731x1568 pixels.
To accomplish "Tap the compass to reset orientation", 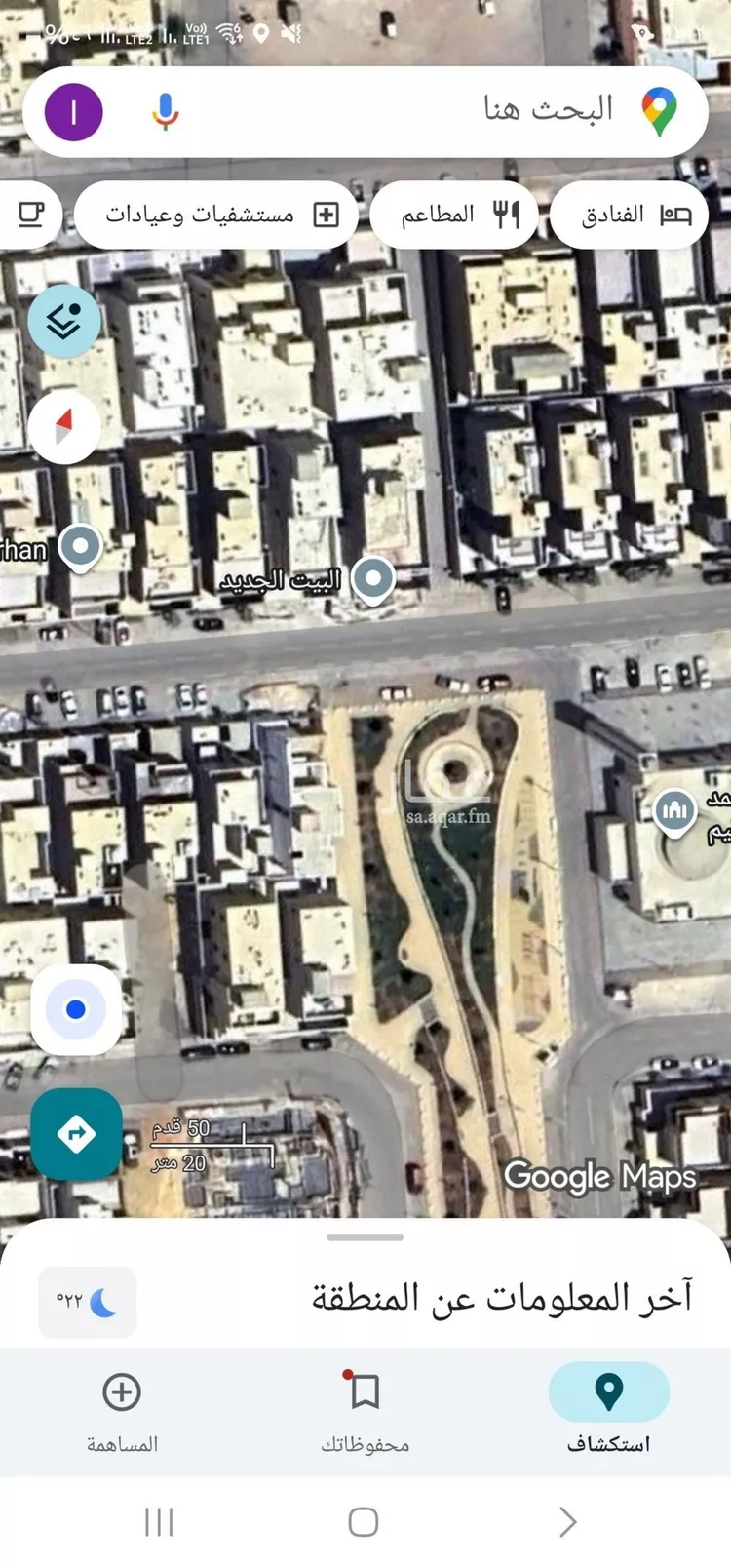I will pos(64,426).
